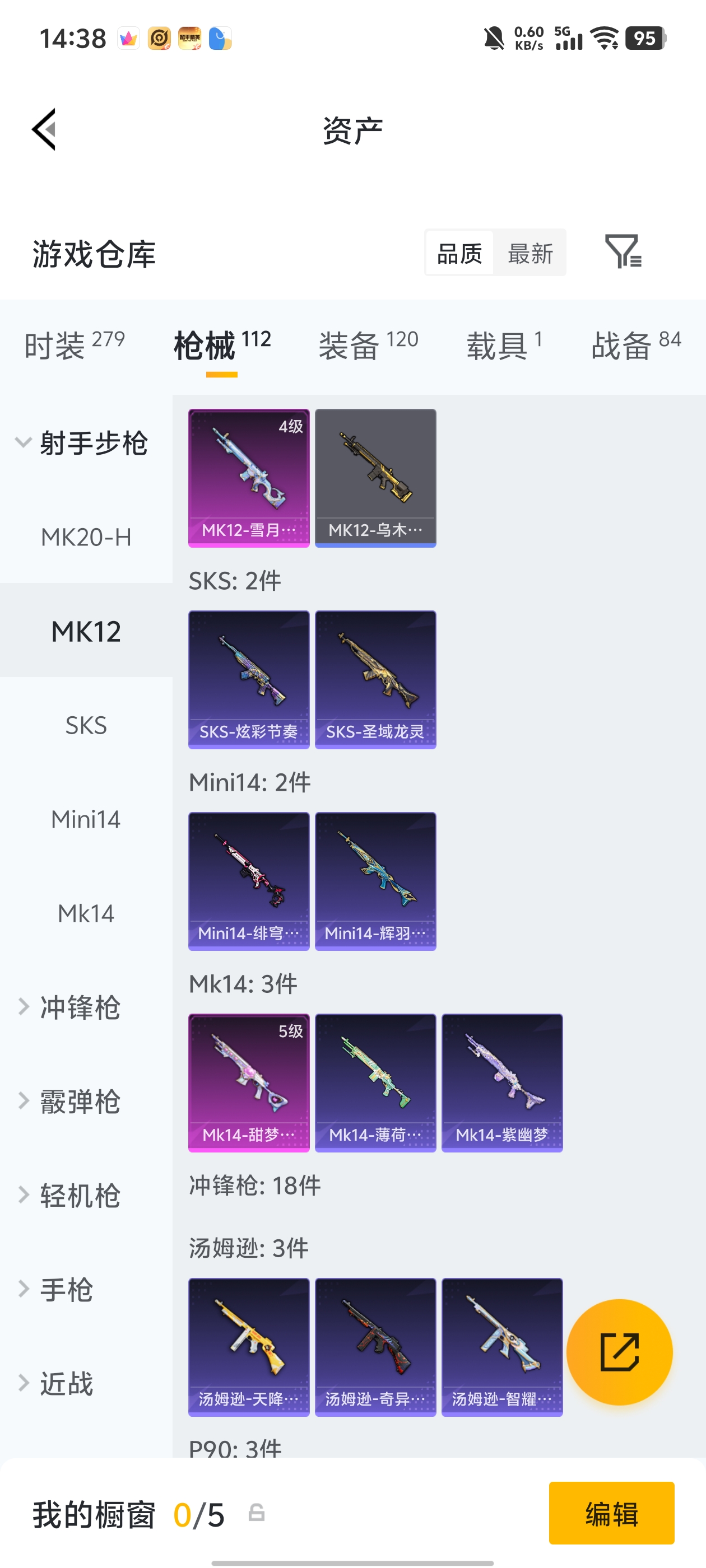The image size is (706, 1568).
Task: Open the filter icon beside 最新
Action: pyautogui.click(x=622, y=251)
